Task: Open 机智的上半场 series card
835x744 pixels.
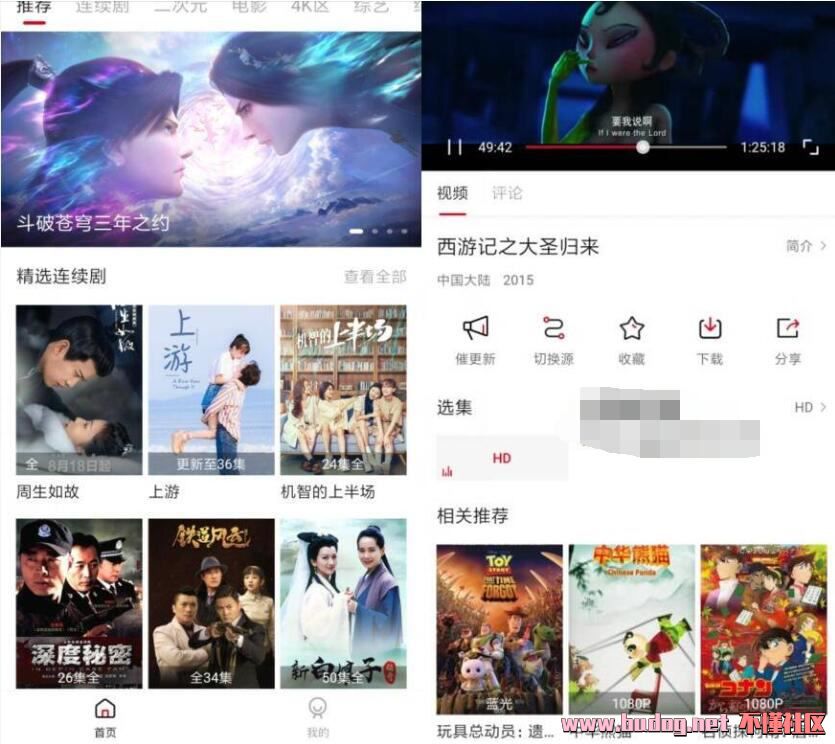Action: point(343,390)
